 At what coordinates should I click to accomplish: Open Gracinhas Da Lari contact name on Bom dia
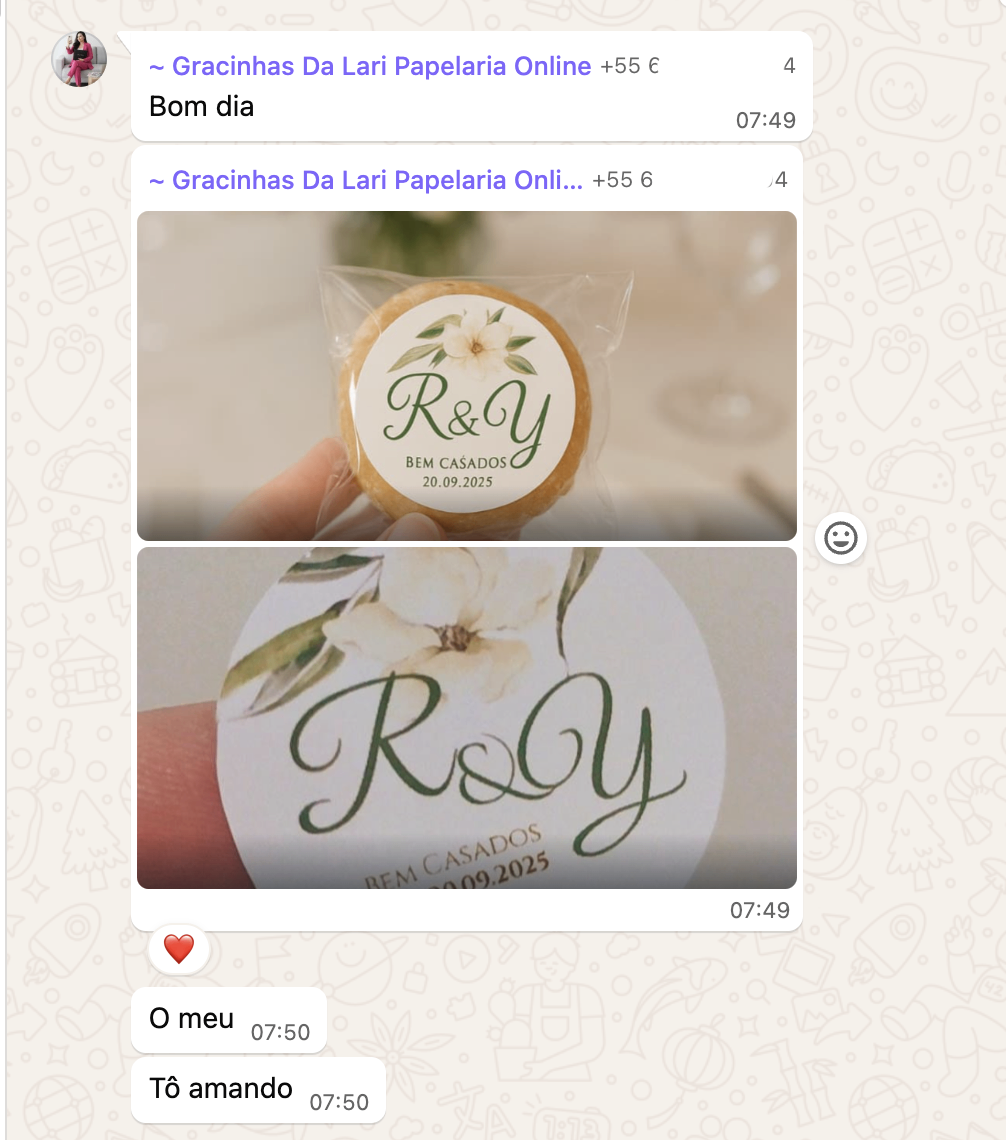click(x=370, y=67)
